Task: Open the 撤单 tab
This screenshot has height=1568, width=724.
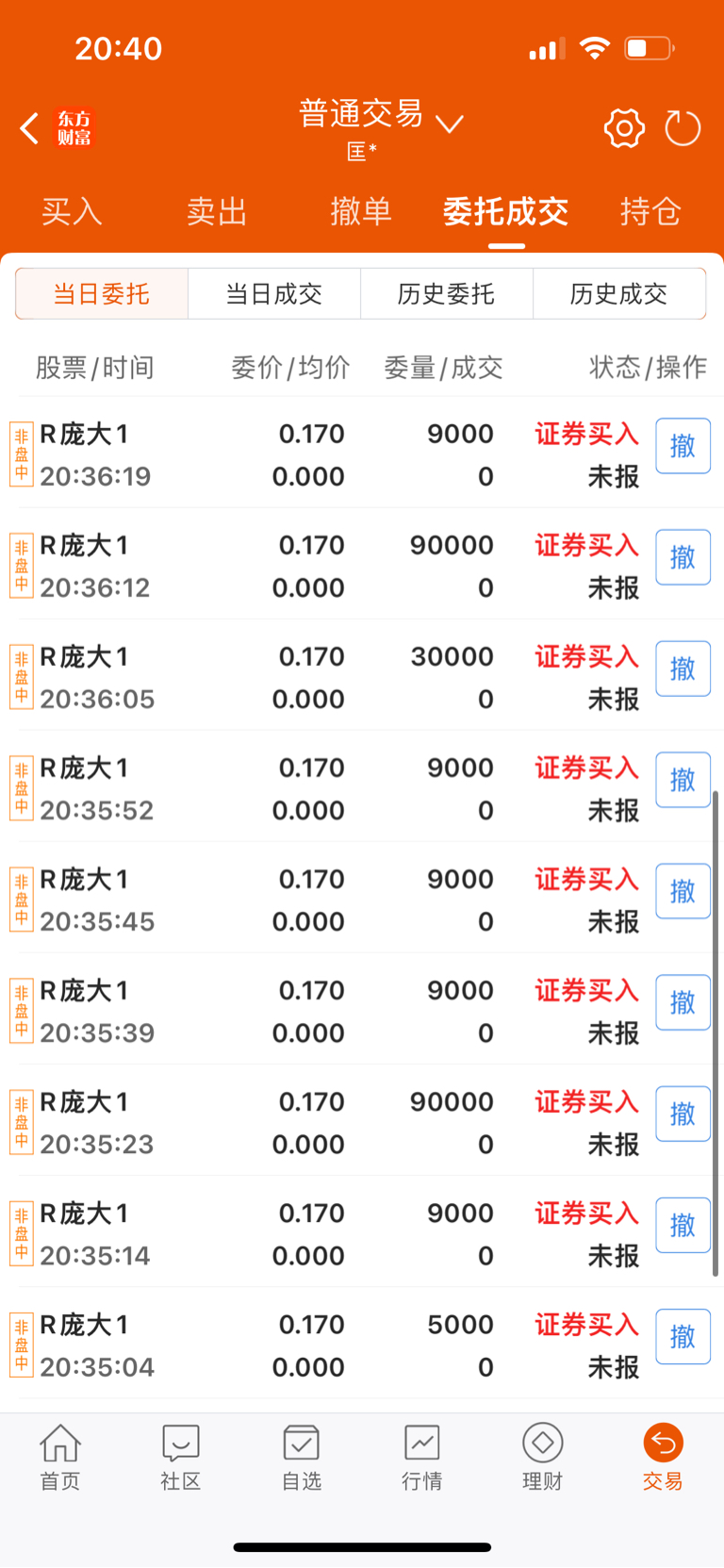Action: [x=361, y=211]
